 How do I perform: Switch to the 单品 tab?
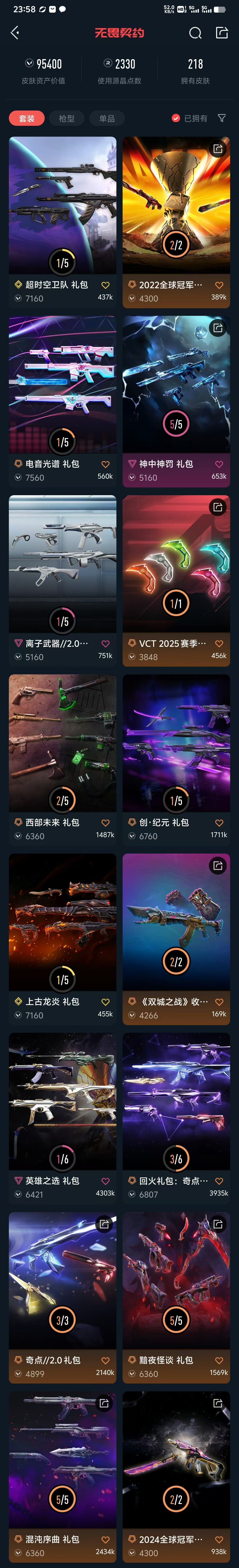(x=107, y=118)
